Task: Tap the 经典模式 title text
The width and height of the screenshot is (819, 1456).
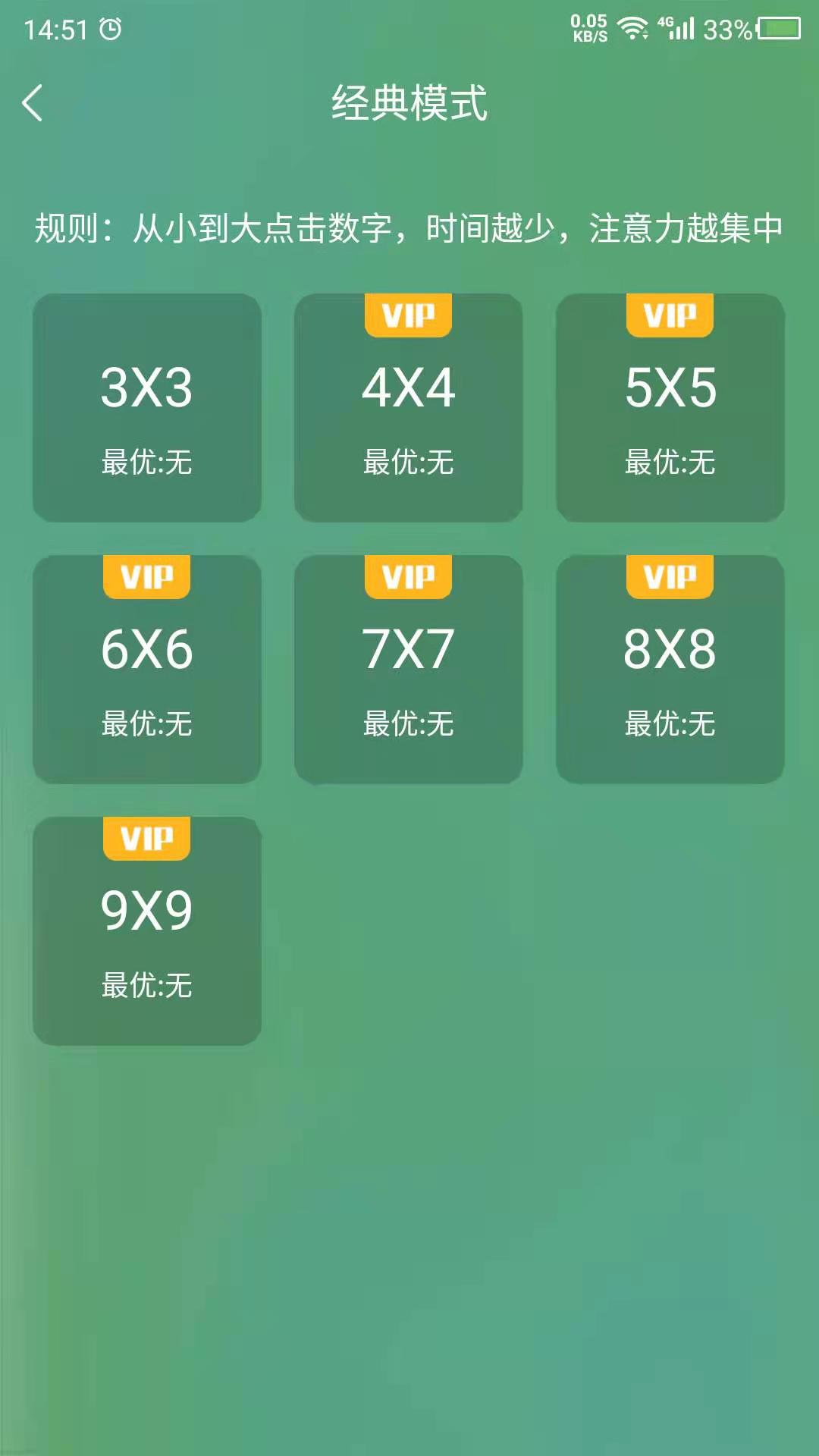Action: point(409,102)
